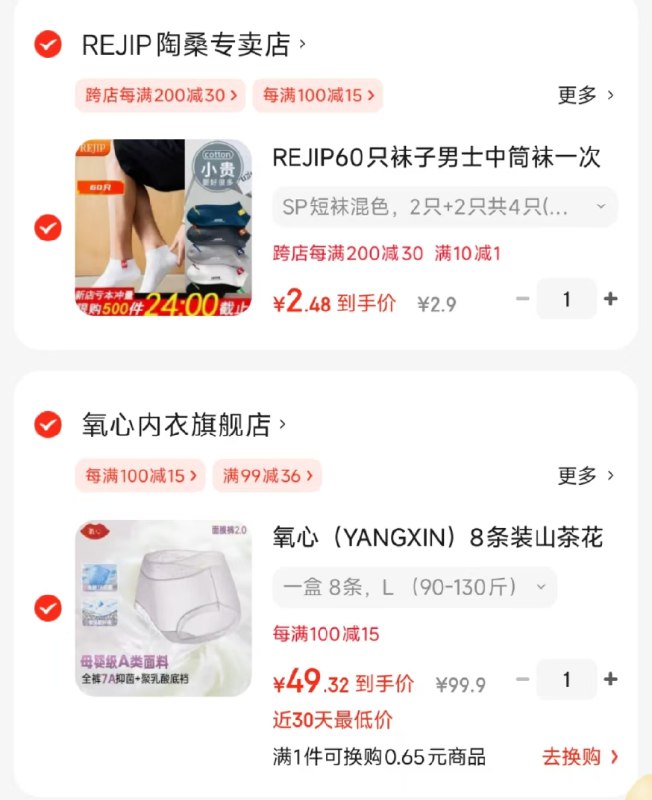Expand the 一盒 8条 L size dropdown
The image size is (652, 800).
click(x=414, y=587)
